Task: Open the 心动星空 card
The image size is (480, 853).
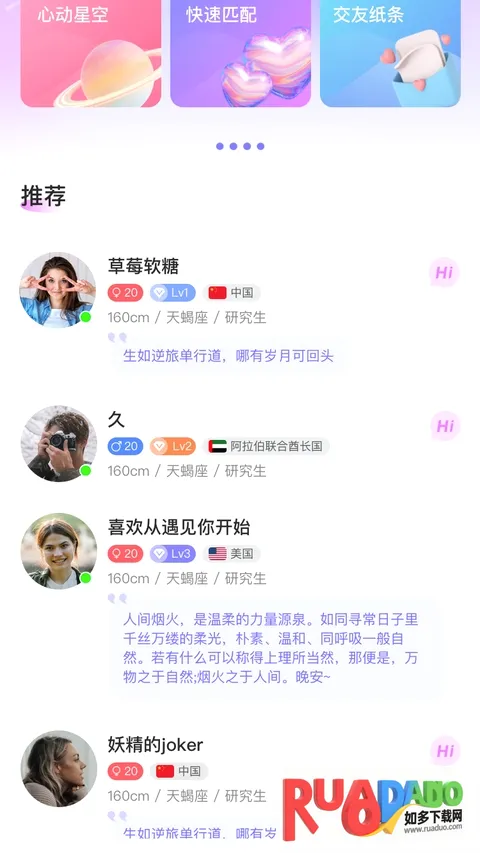Action: (91, 53)
